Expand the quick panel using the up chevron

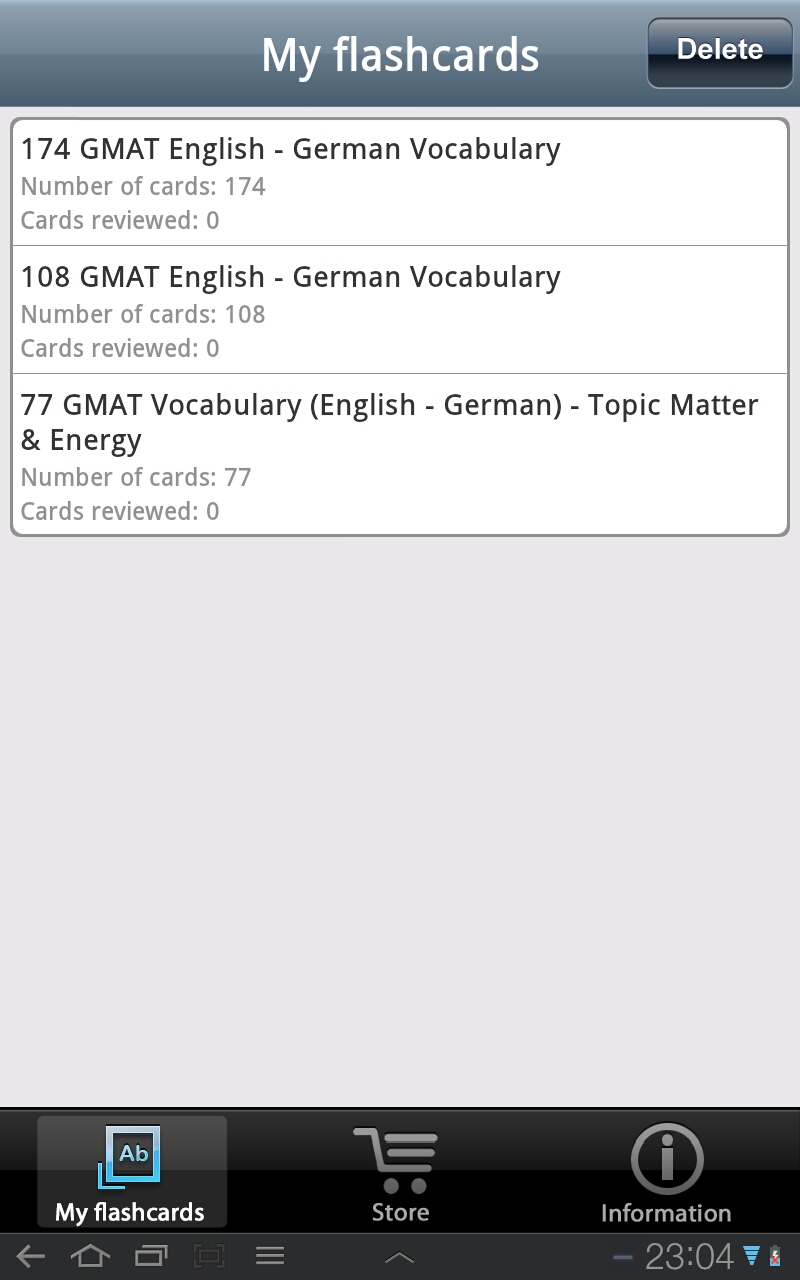pyautogui.click(x=399, y=1257)
